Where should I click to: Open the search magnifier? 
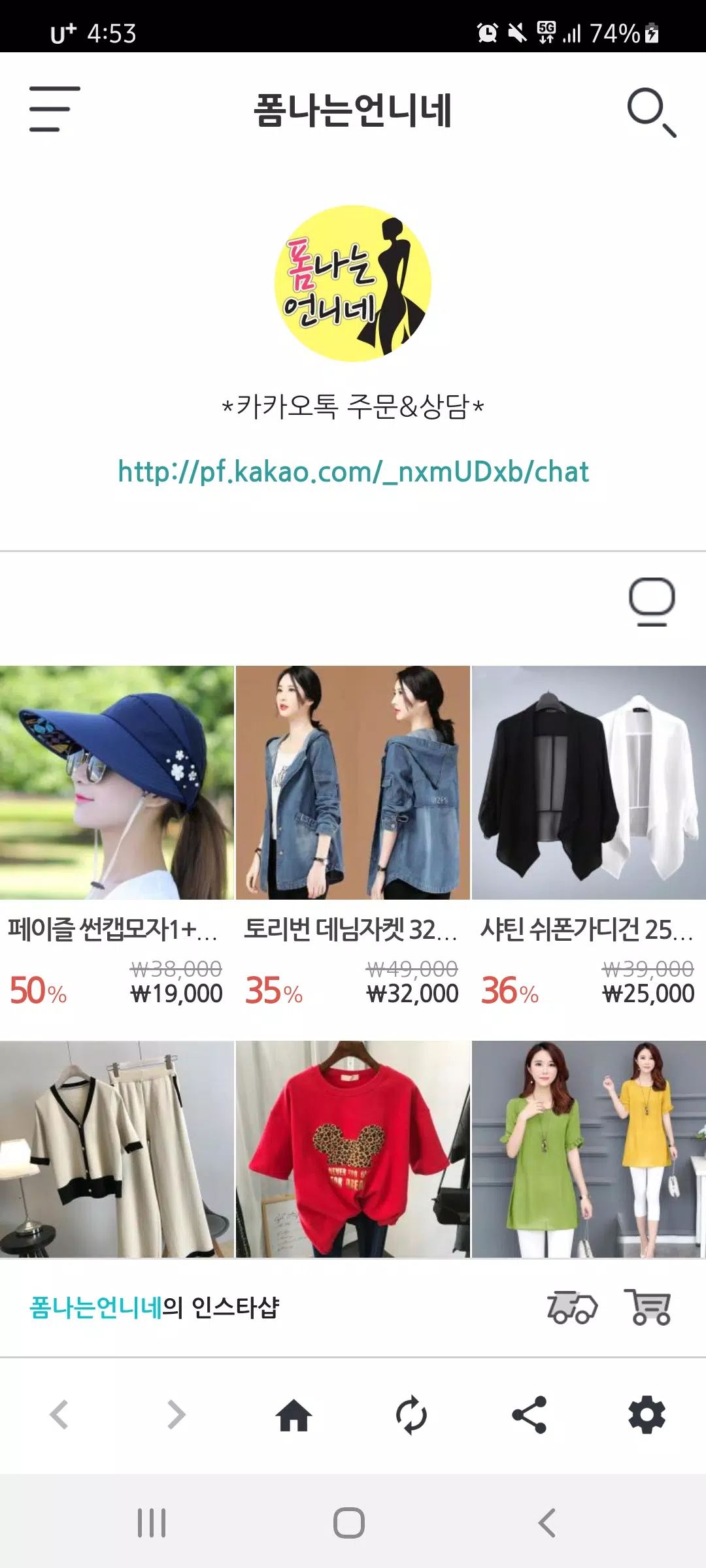[651, 112]
